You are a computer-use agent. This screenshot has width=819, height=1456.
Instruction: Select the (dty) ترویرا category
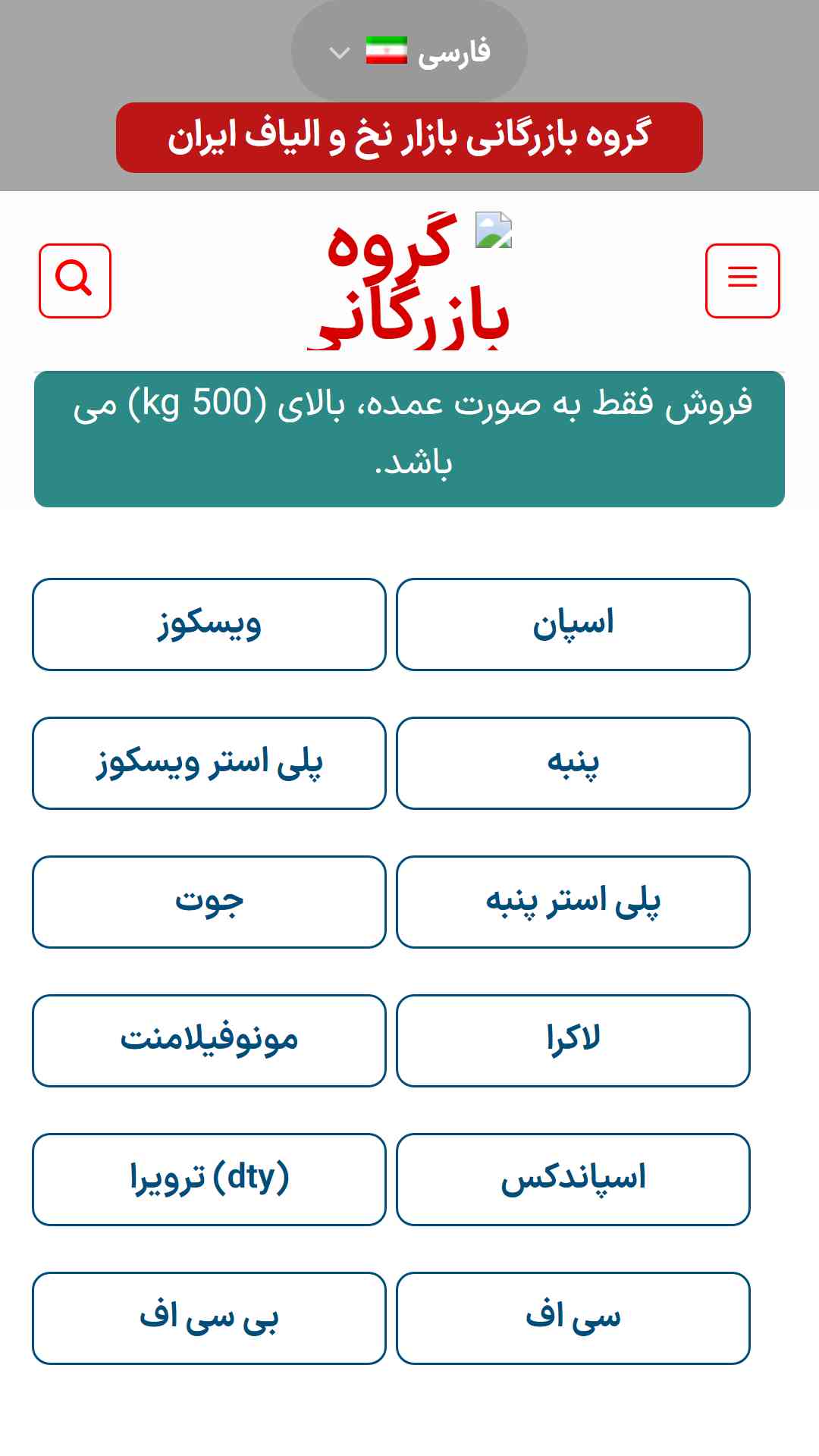click(209, 1179)
